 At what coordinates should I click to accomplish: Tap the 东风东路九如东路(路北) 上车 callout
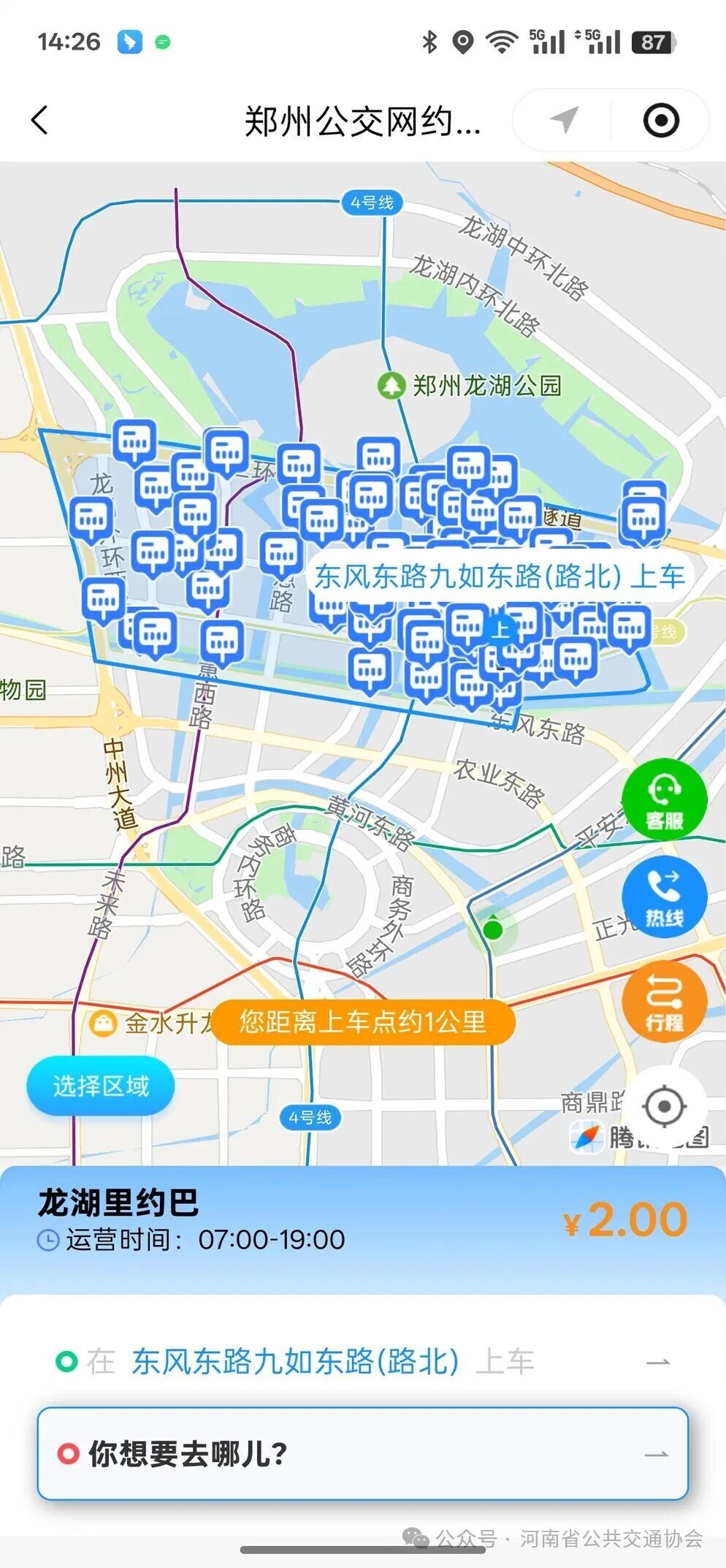tap(500, 576)
